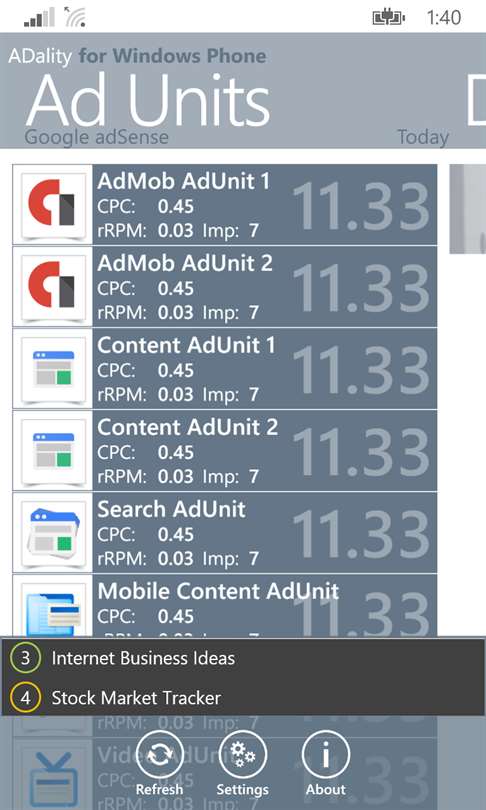Screen dimensions: 486x810
Task: Open Content AdUnit 1 details
Action: coord(225,369)
